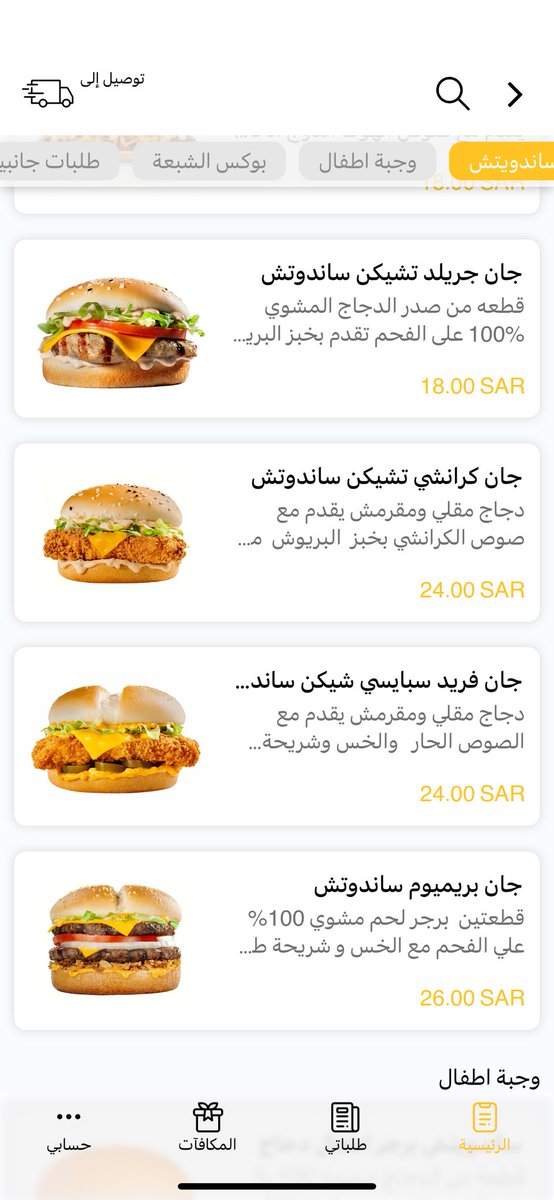Switch to وجبة اطفال category
This screenshot has height=1200, width=554.
(x=367, y=161)
